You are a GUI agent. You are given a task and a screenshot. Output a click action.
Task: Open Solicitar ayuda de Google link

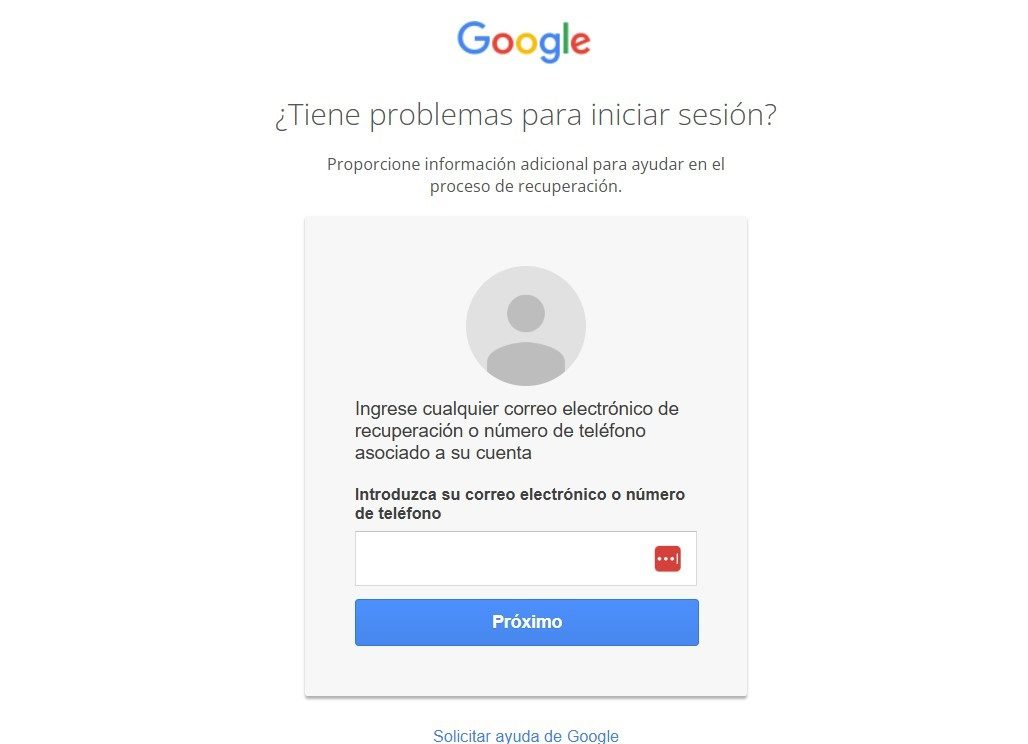[525, 736]
